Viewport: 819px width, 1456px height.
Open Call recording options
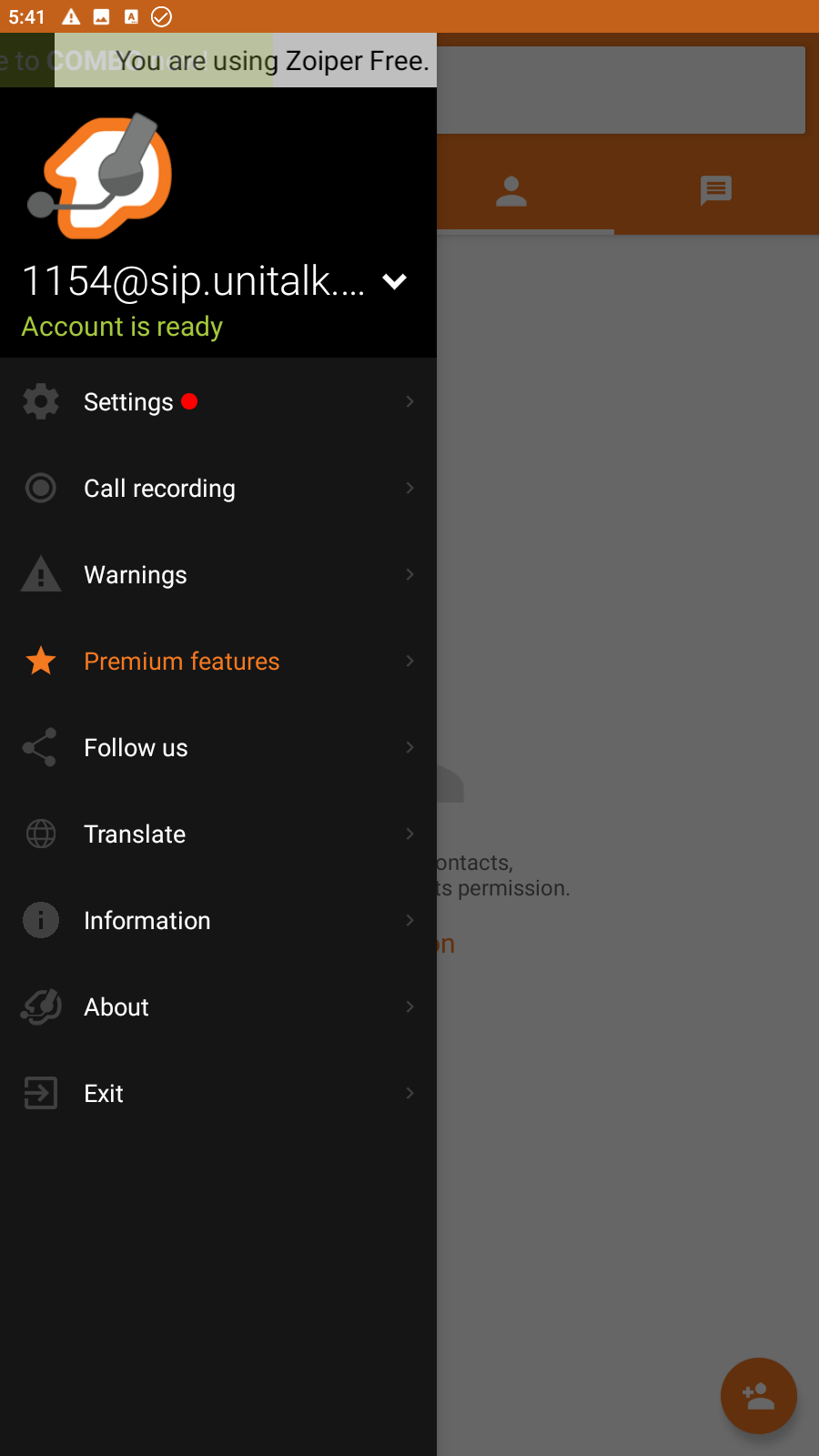218,489
